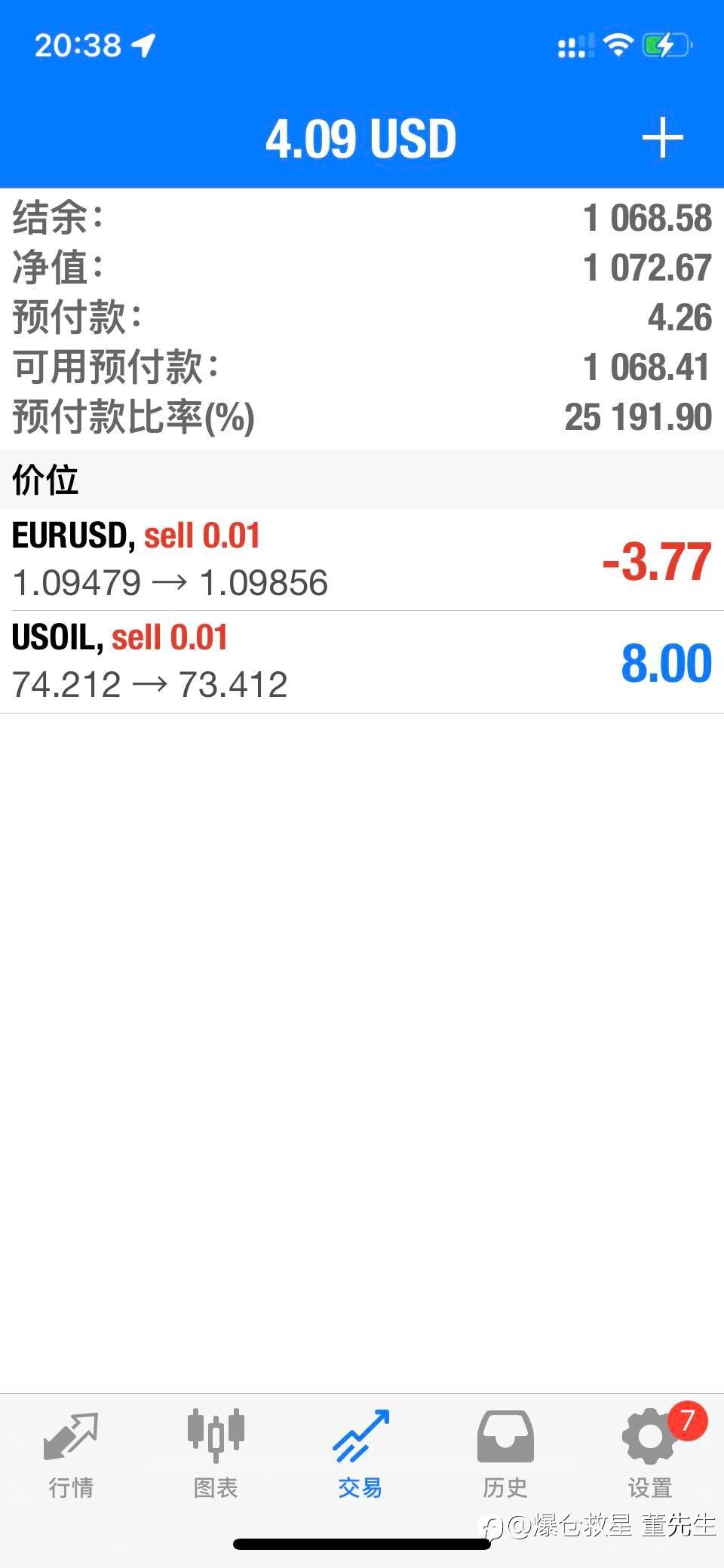
Task: Add a new order with plus icon
Action: pos(662,139)
